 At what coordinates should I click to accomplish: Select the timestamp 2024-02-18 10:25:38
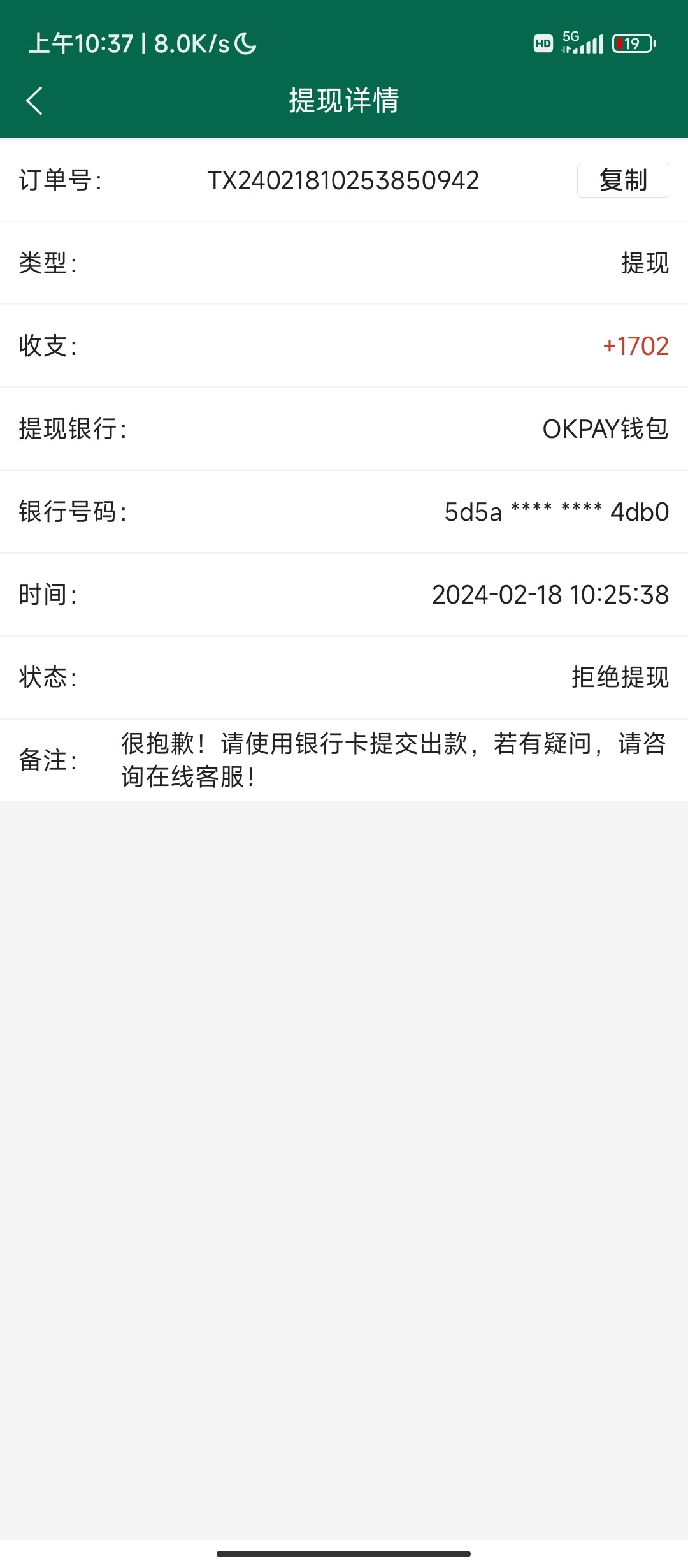tap(550, 595)
